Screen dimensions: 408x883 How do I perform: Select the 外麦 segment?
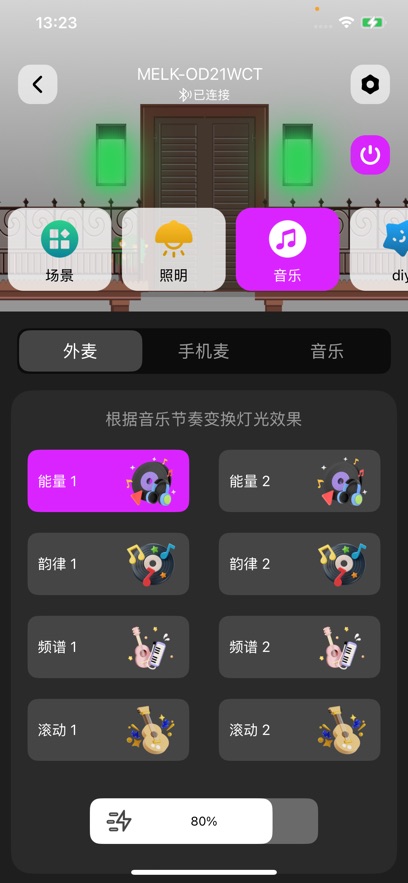[80, 351]
